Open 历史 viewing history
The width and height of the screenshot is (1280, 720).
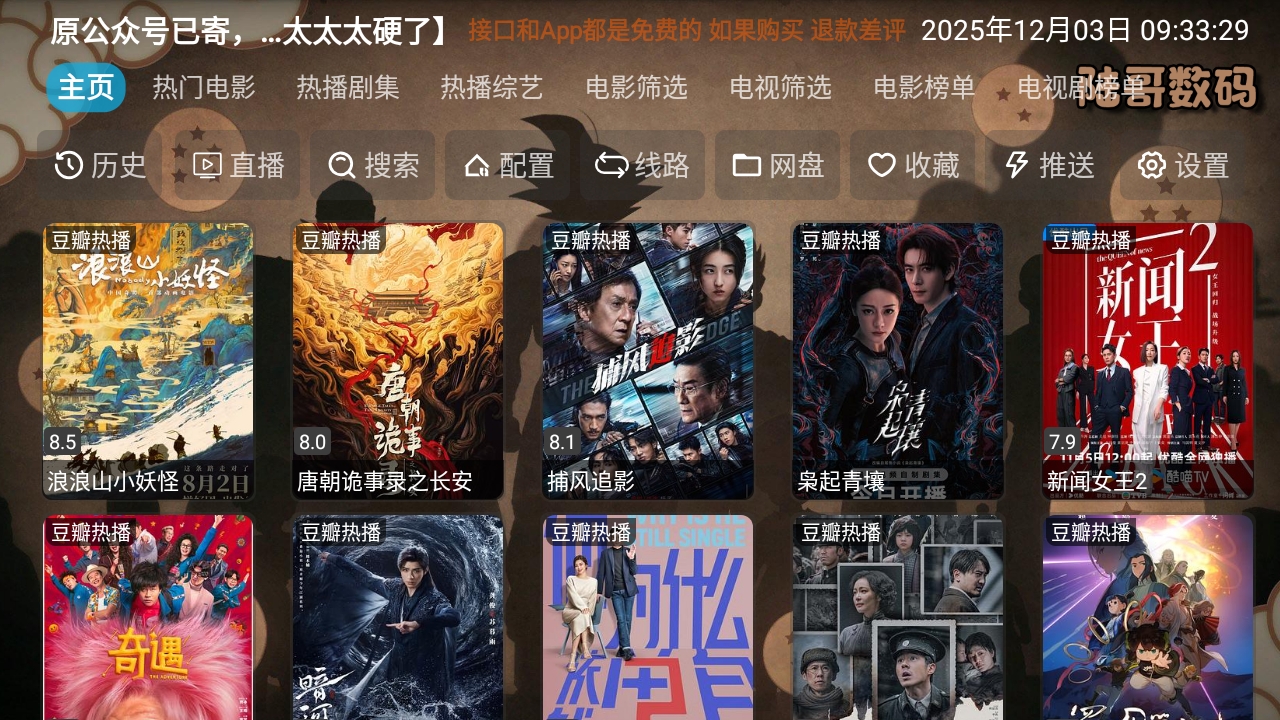coord(100,165)
